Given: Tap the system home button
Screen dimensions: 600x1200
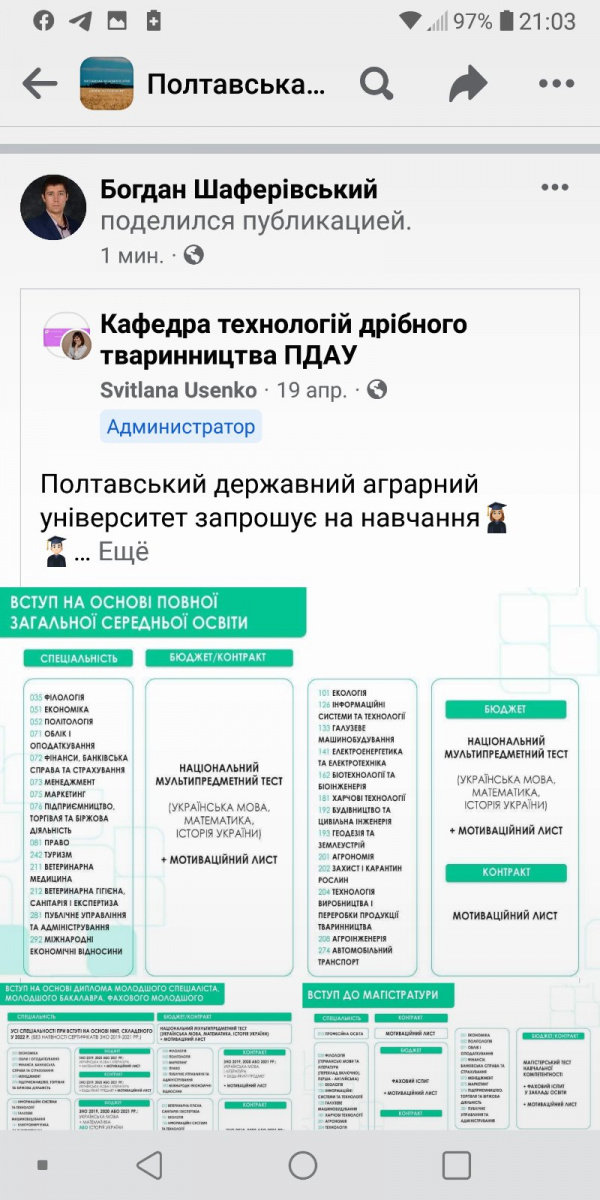Looking at the screenshot, I should [303, 1165].
